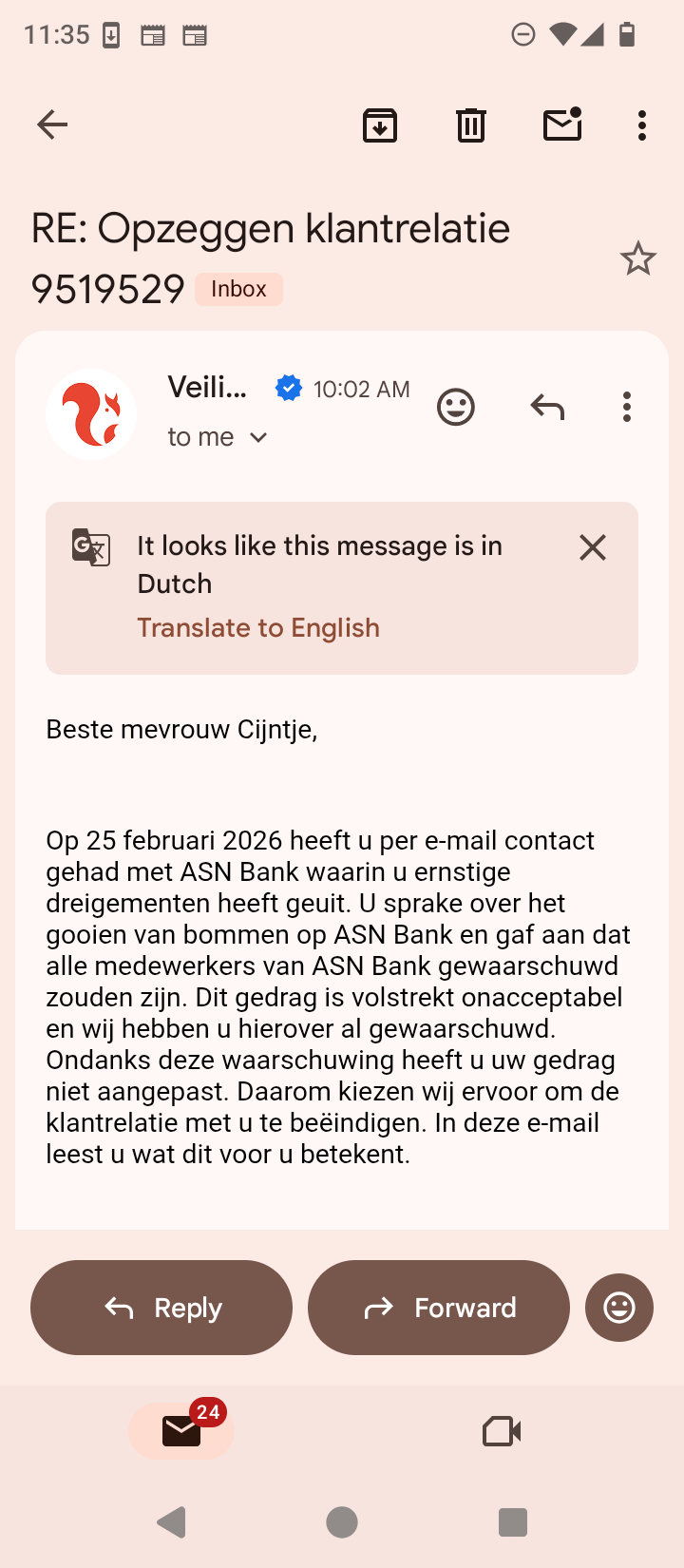Viewport: 684px width, 1568px height.
Task: Archive this email
Action: pyautogui.click(x=380, y=124)
